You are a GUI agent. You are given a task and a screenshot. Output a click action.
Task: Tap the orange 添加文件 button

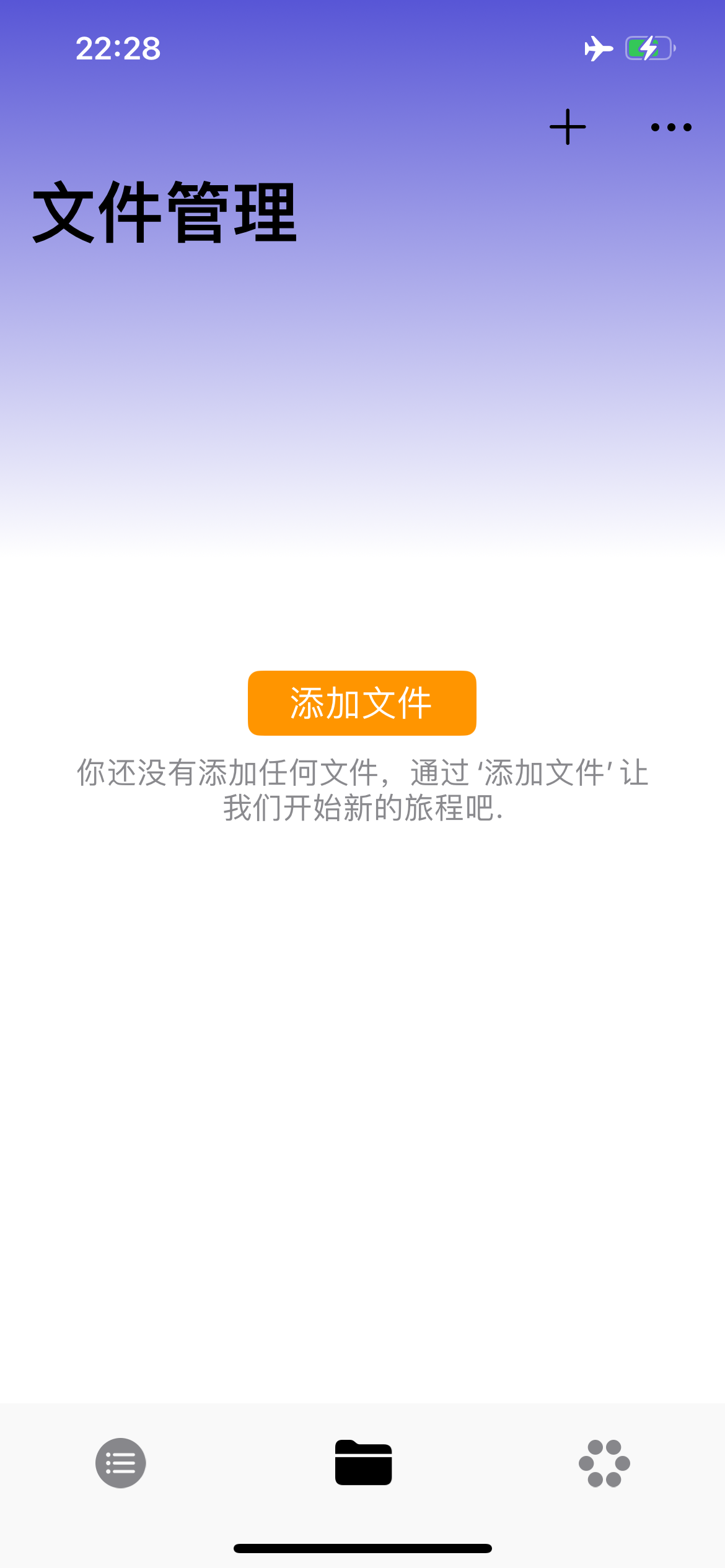point(362,703)
